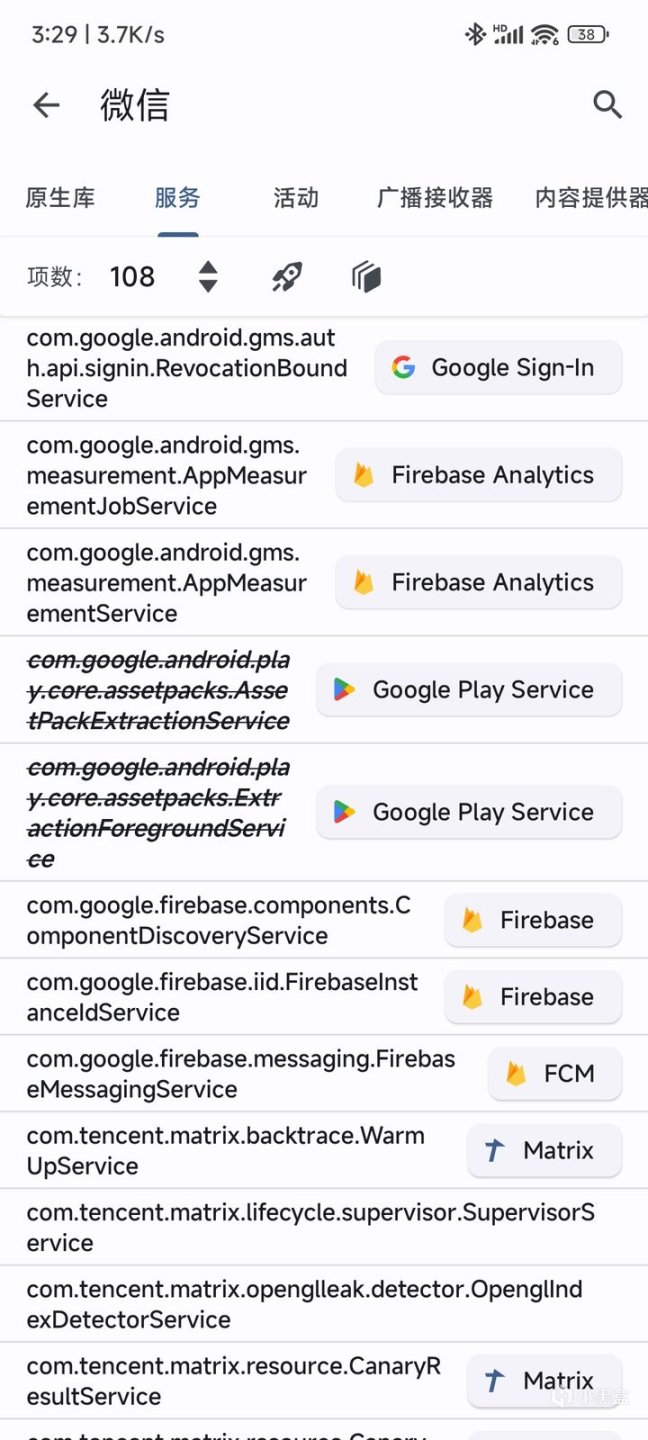Screen dimensions: 648x1440
Task: Tap Firebase chip for FirebaseInstanceIdService
Action: pos(532,997)
